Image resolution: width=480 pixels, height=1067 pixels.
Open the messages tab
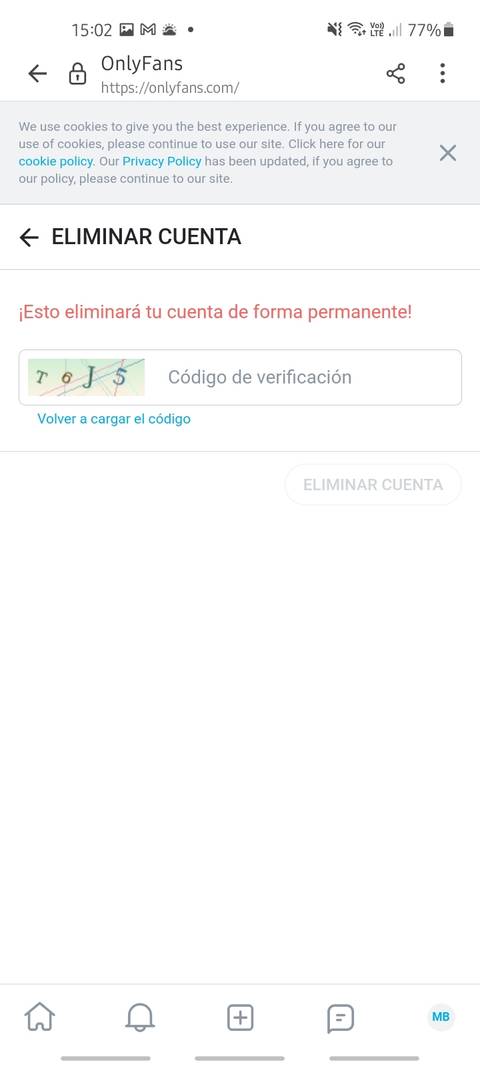pyautogui.click(x=340, y=1019)
